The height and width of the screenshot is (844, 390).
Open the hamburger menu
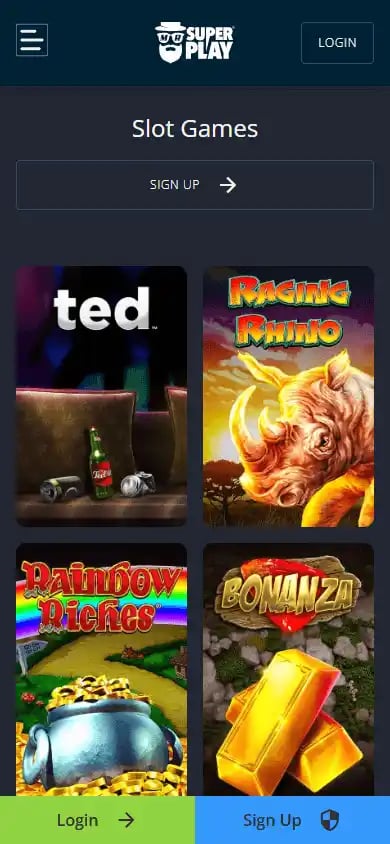click(32, 40)
